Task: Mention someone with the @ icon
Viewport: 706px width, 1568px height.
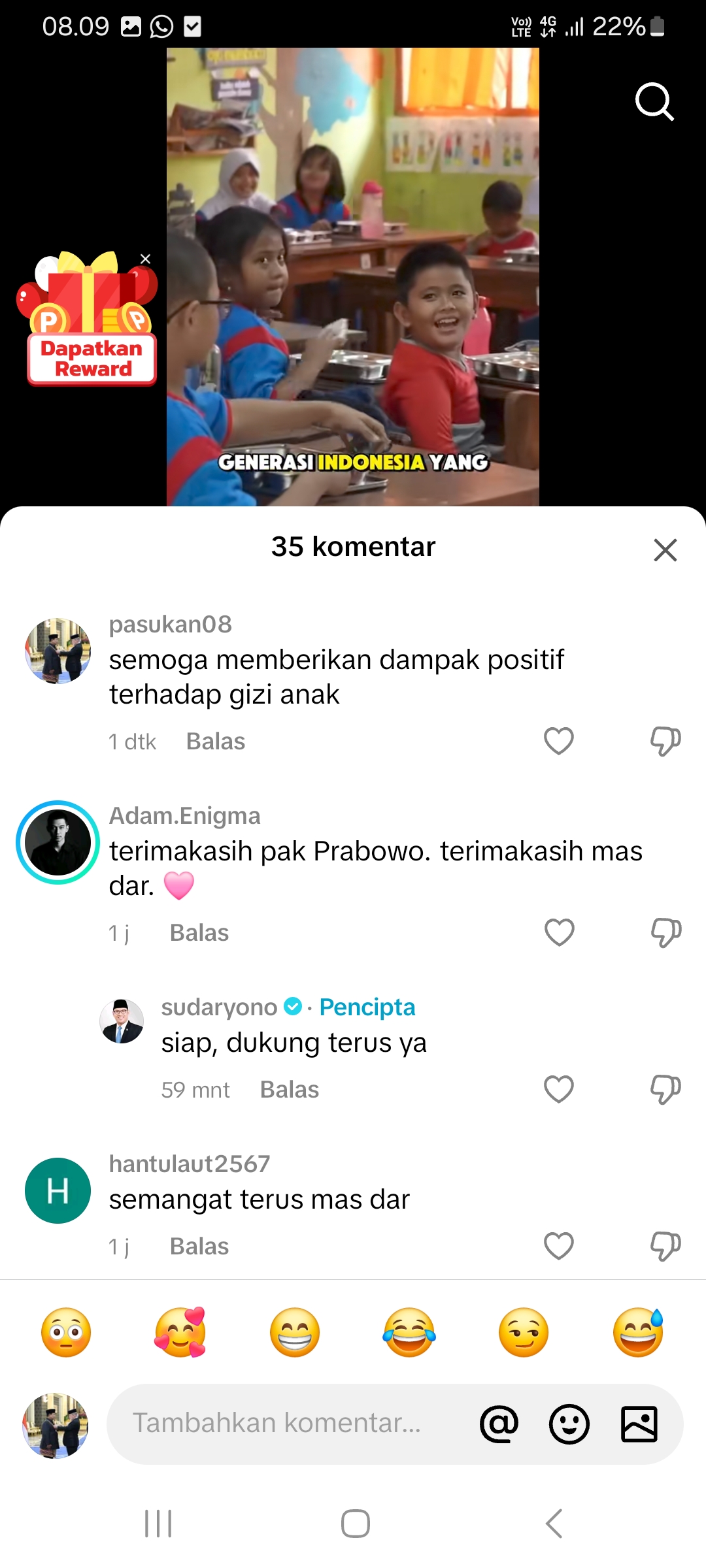Action: (499, 1424)
